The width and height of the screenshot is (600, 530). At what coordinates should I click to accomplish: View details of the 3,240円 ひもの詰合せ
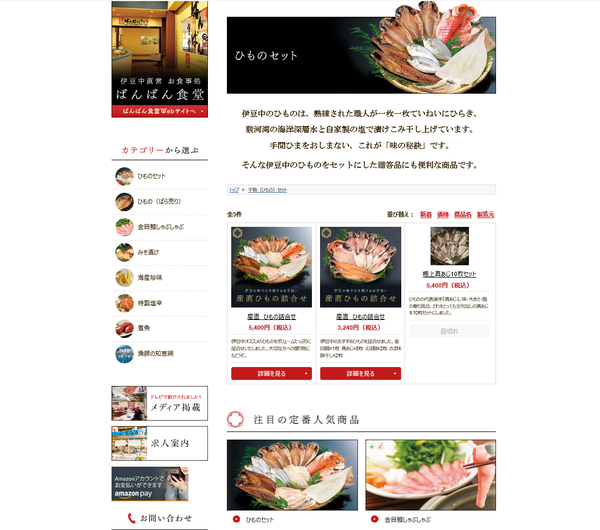[x=360, y=373]
